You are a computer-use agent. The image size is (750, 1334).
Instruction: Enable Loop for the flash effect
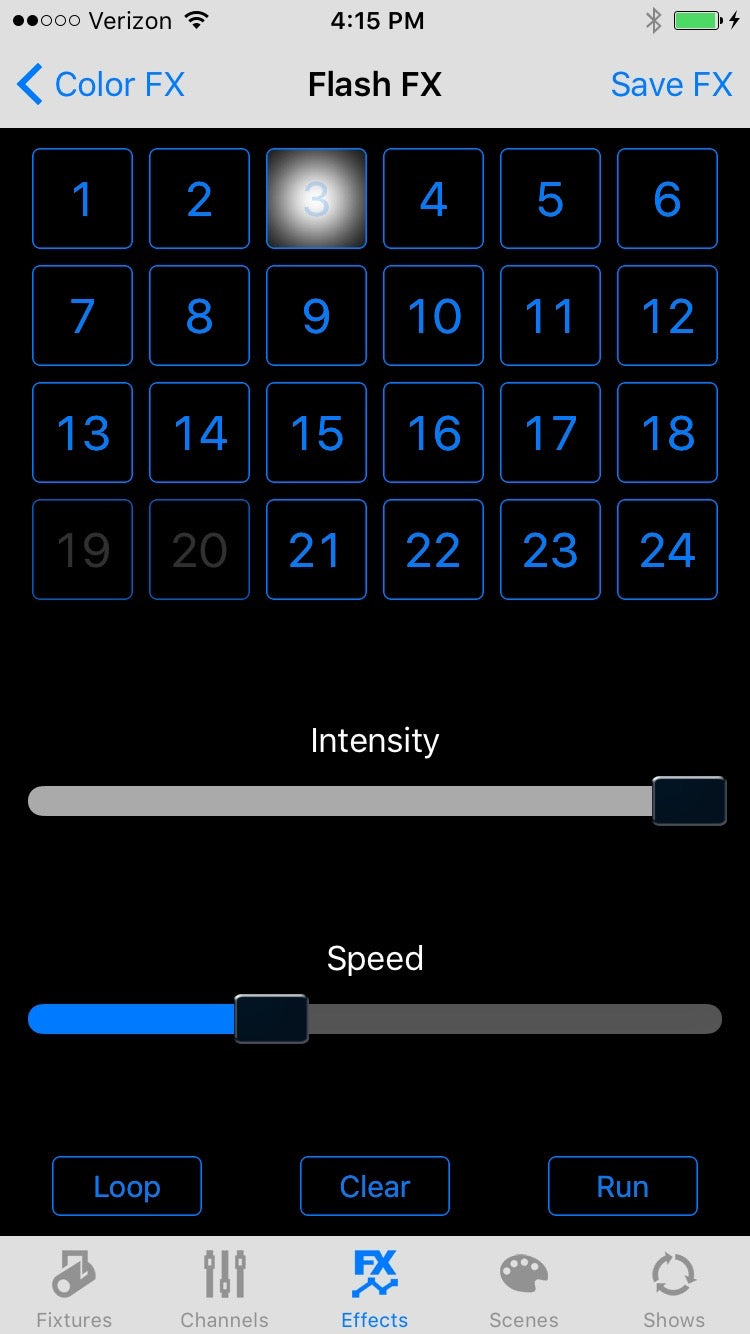127,1186
